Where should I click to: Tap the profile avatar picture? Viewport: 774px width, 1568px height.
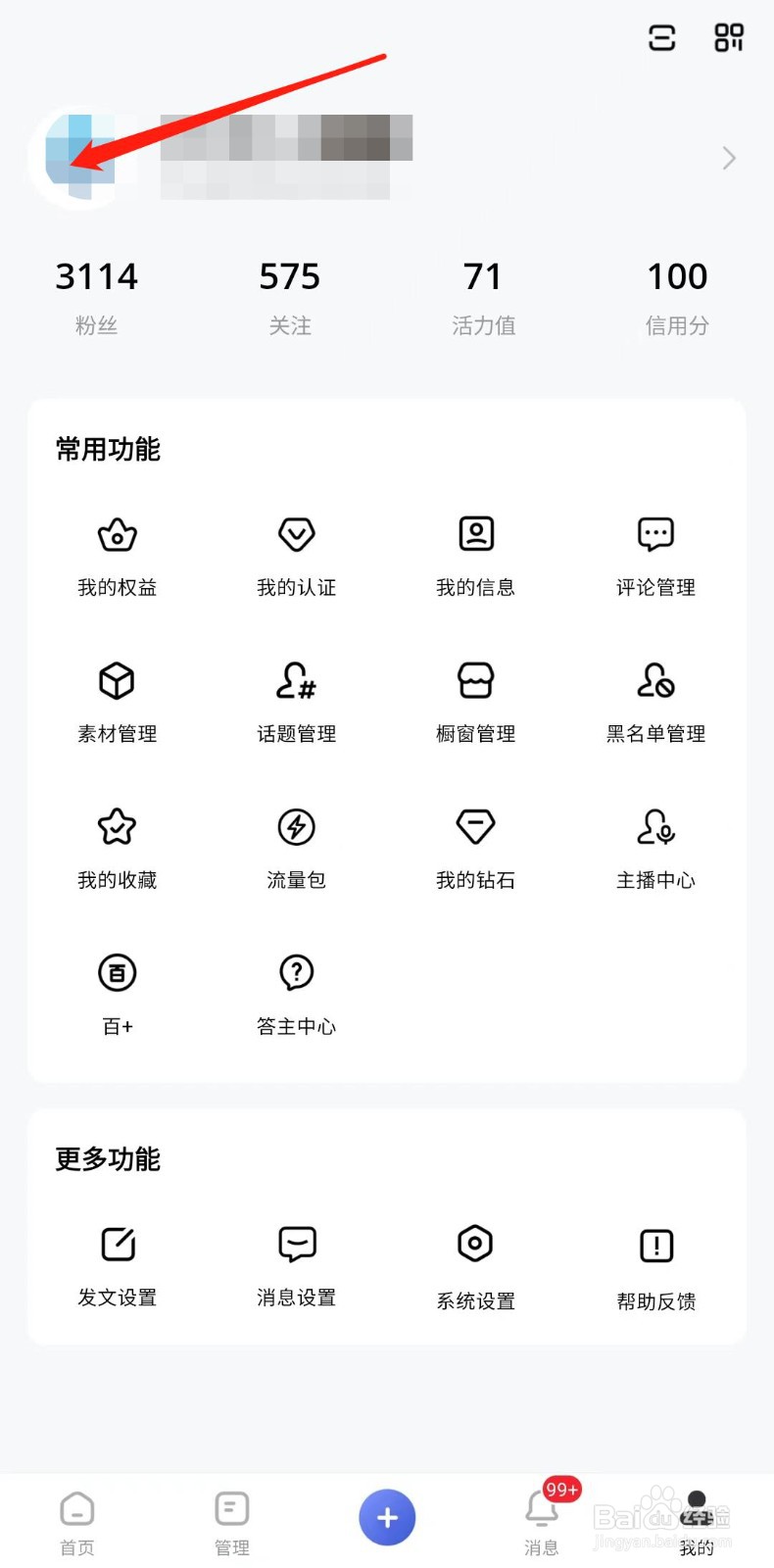[x=78, y=158]
